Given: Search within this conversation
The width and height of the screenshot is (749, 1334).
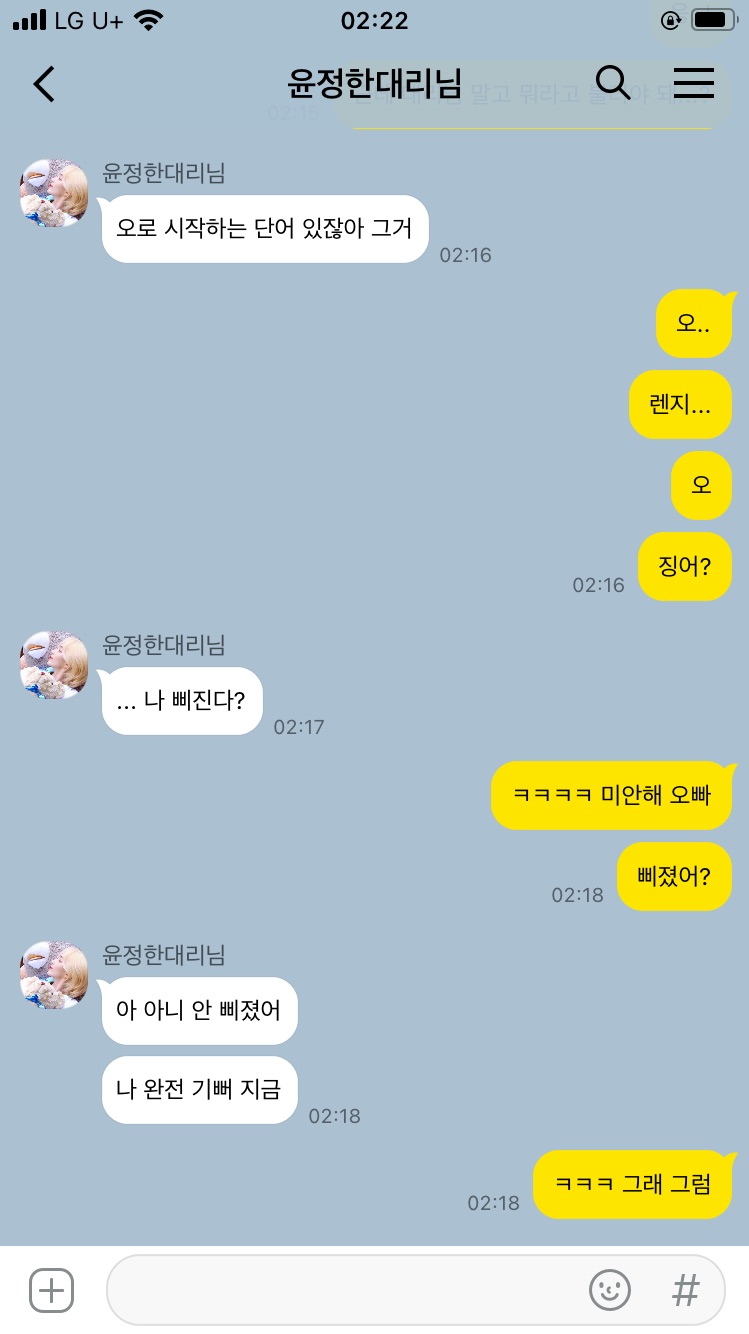Looking at the screenshot, I should coord(612,83).
